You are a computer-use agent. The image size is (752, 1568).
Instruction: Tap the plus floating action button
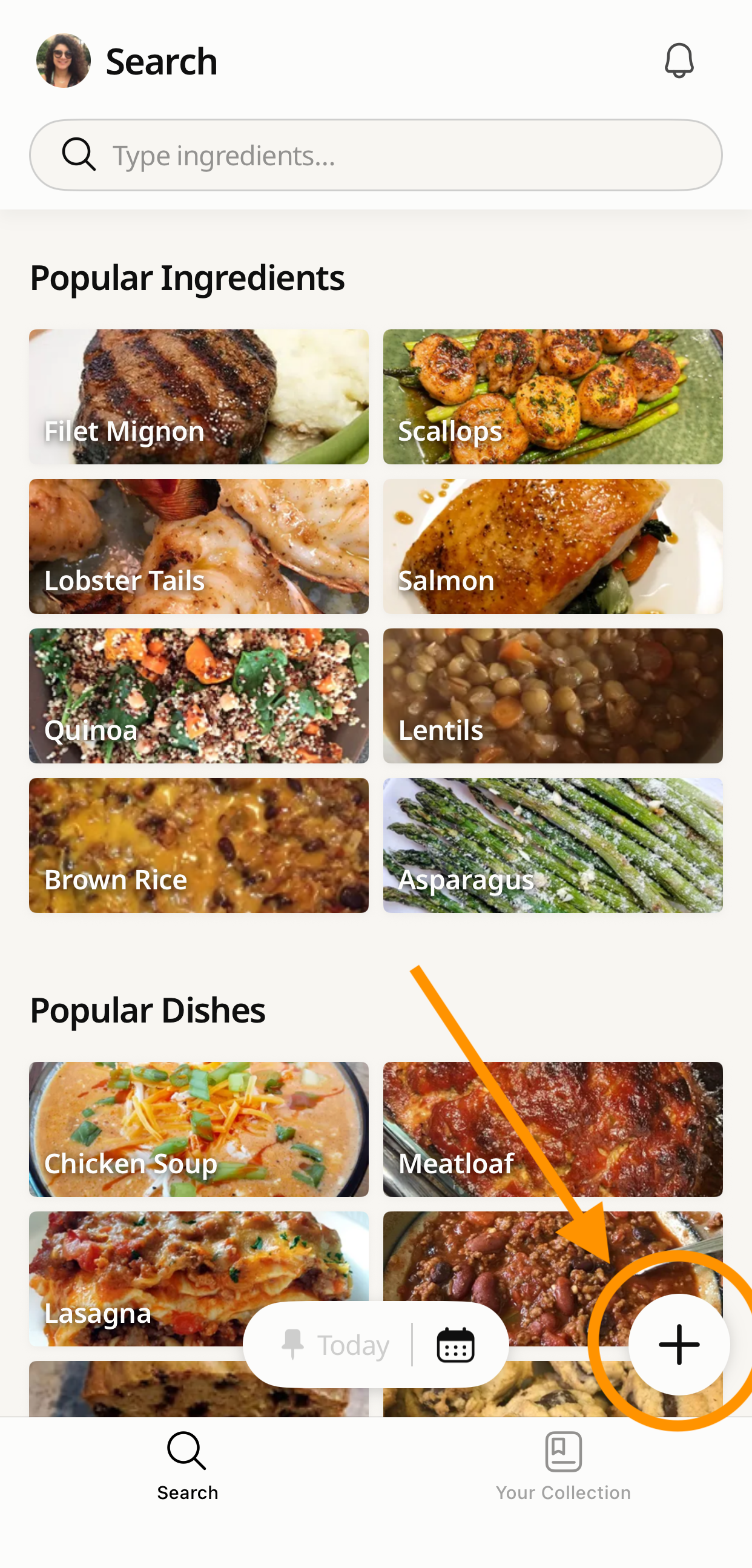678,1345
